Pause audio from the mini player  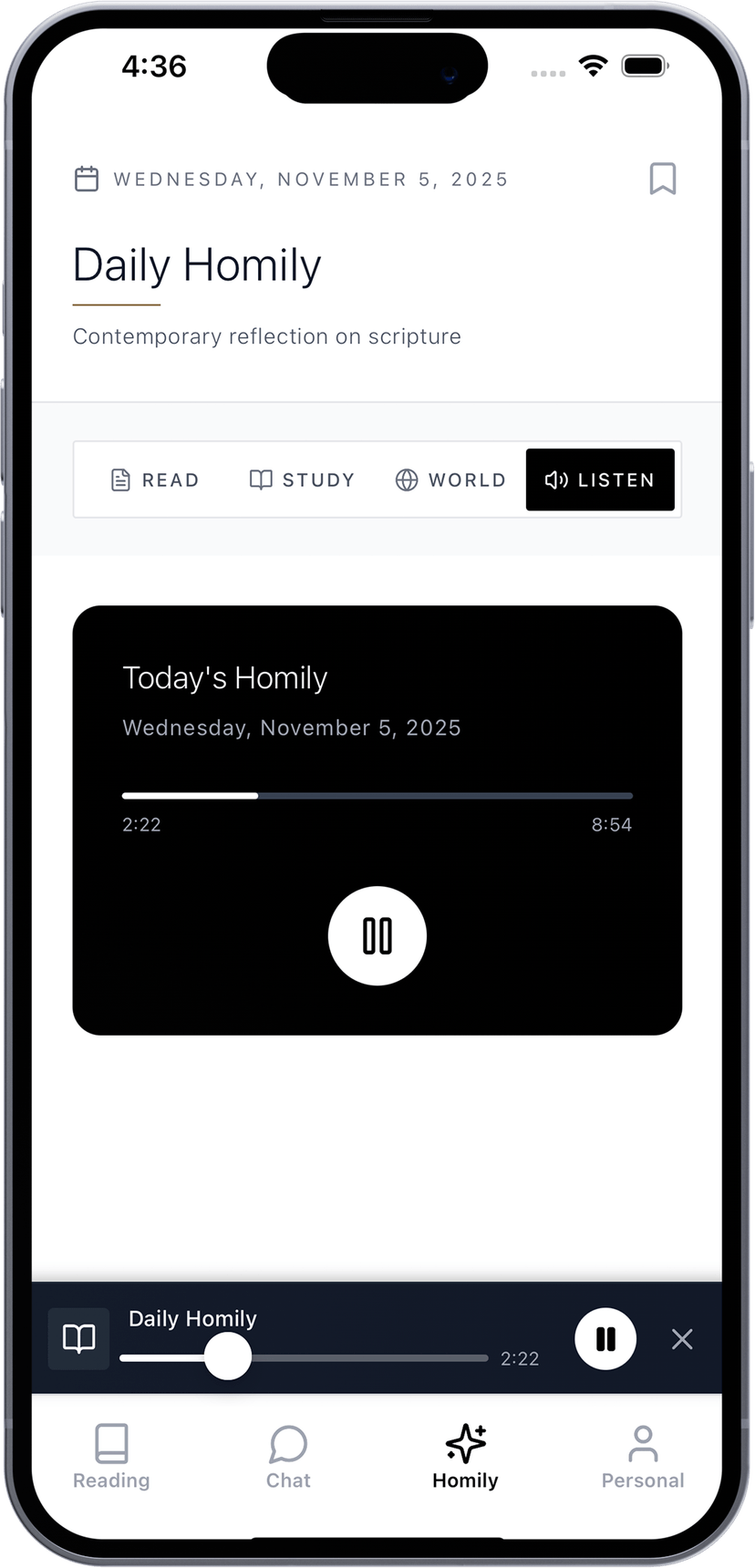point(605,1338)
